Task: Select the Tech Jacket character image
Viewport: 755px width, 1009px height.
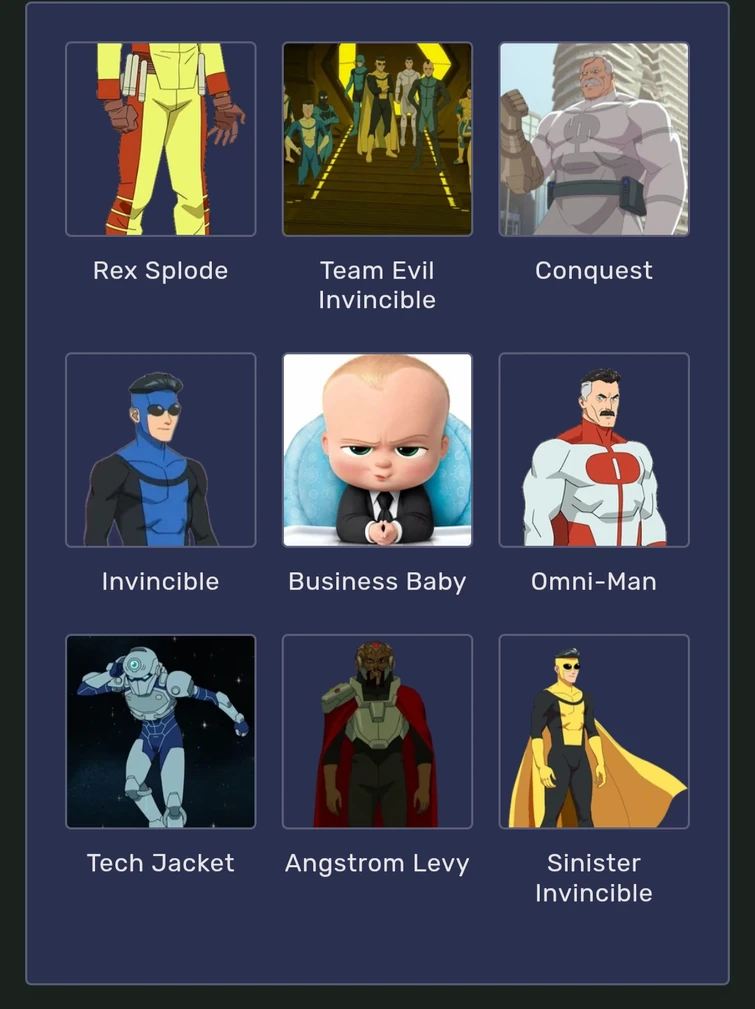Action: (x=161, y=731)
